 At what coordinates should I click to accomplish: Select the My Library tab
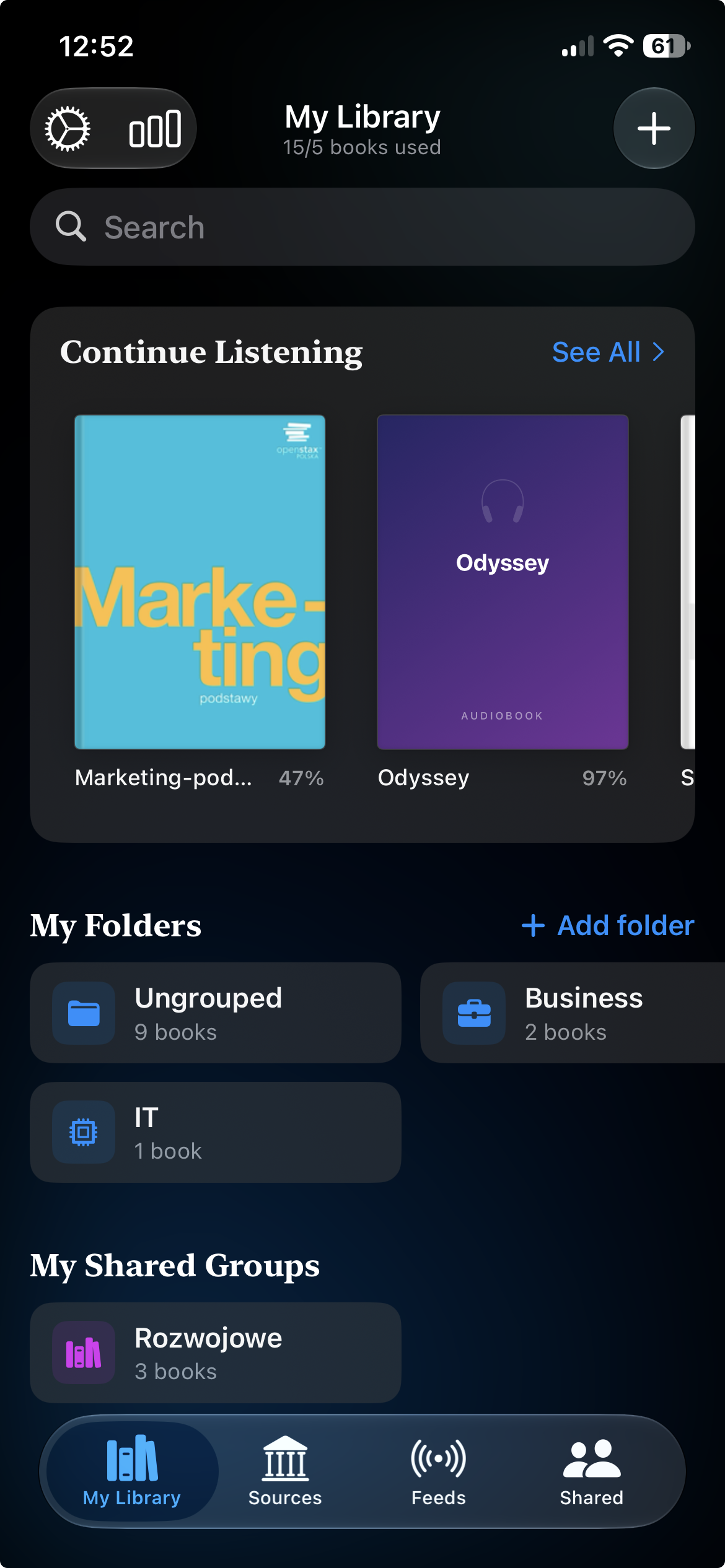point(132,1471)
